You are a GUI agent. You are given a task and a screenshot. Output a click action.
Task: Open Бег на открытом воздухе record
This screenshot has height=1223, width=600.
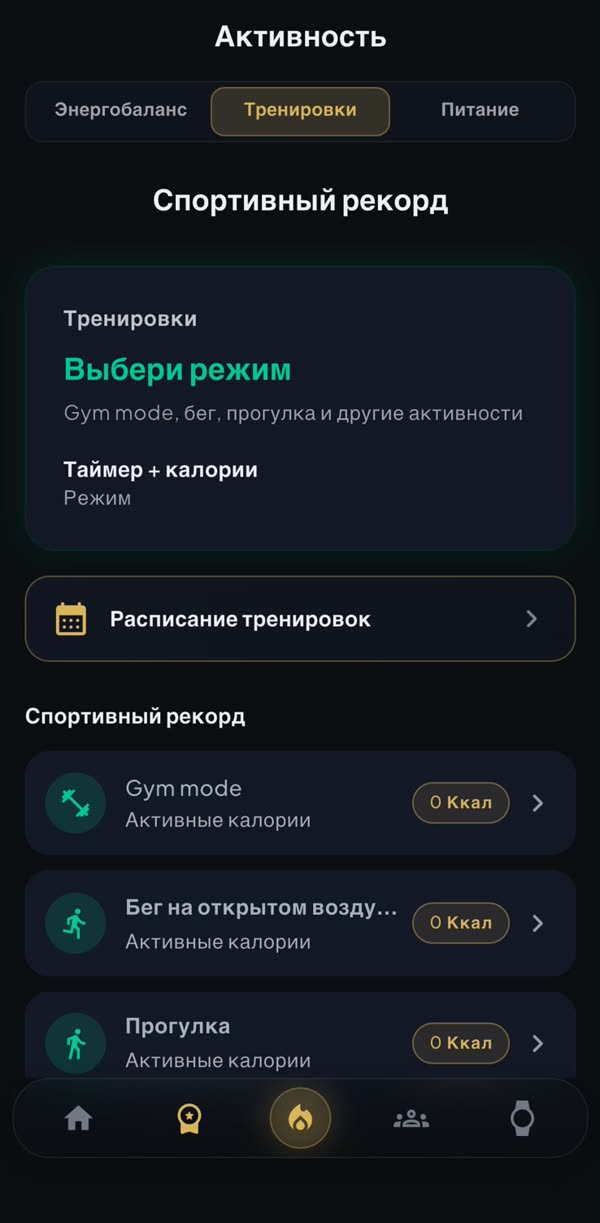point(300,923)
